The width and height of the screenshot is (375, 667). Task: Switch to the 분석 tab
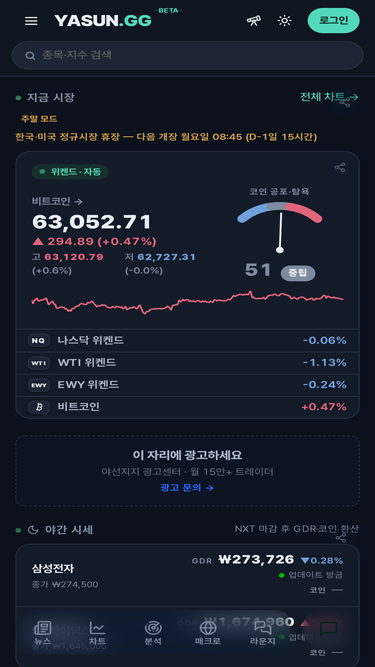pyautogui.click(x=153, y=633)
